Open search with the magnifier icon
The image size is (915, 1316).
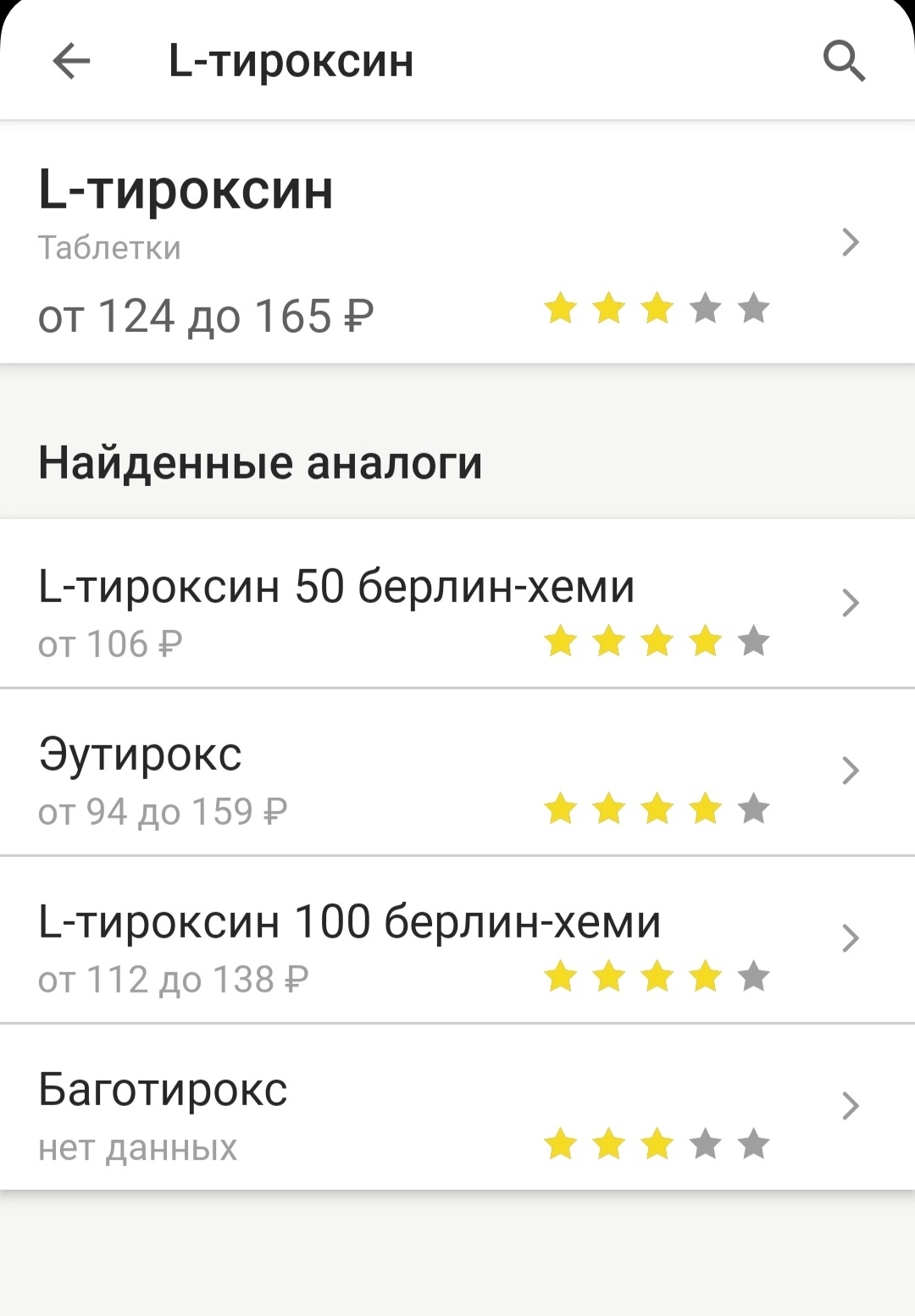844,61
